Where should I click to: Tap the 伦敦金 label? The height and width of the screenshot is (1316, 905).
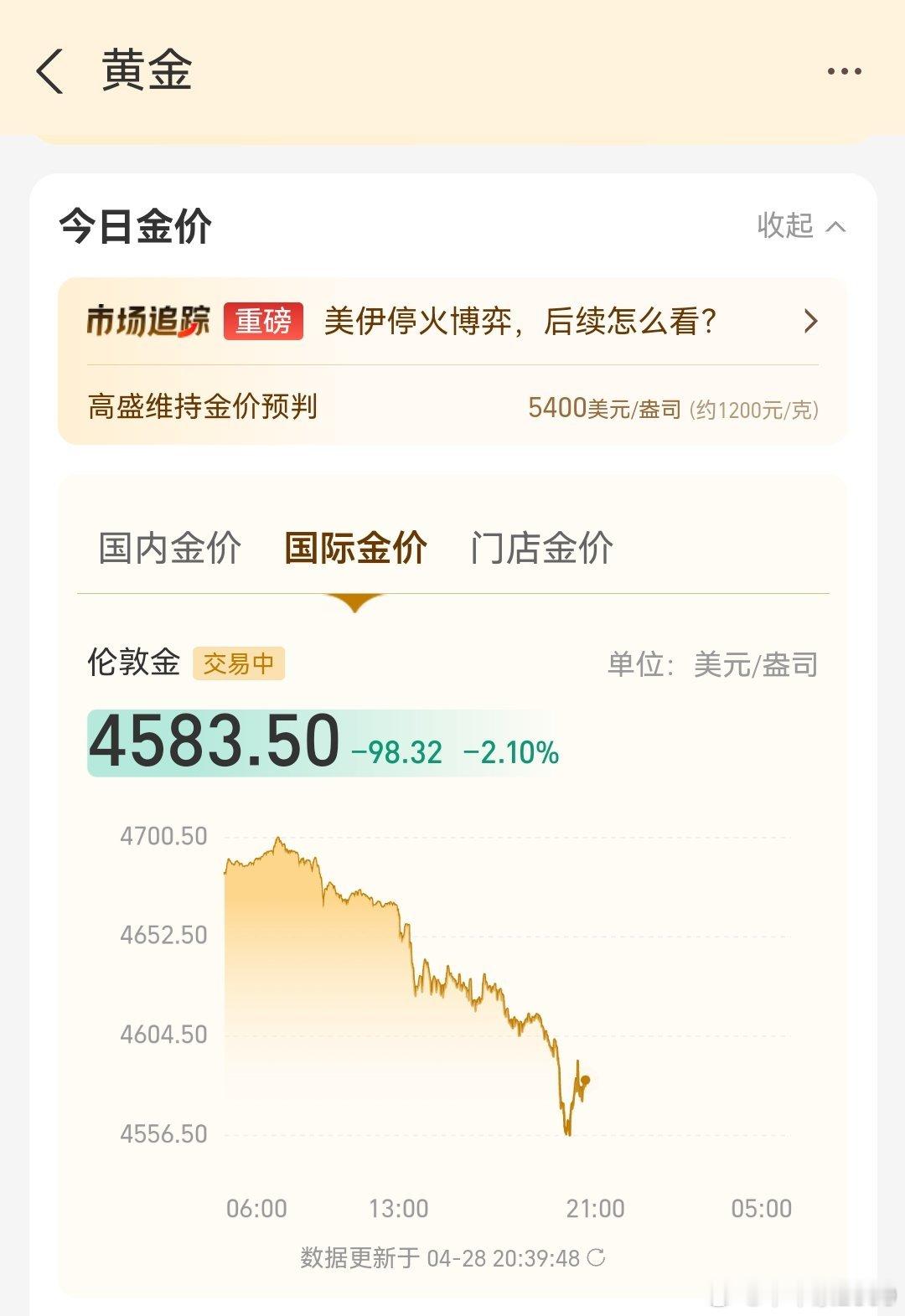pyautogui.click(x=134, y=663)
